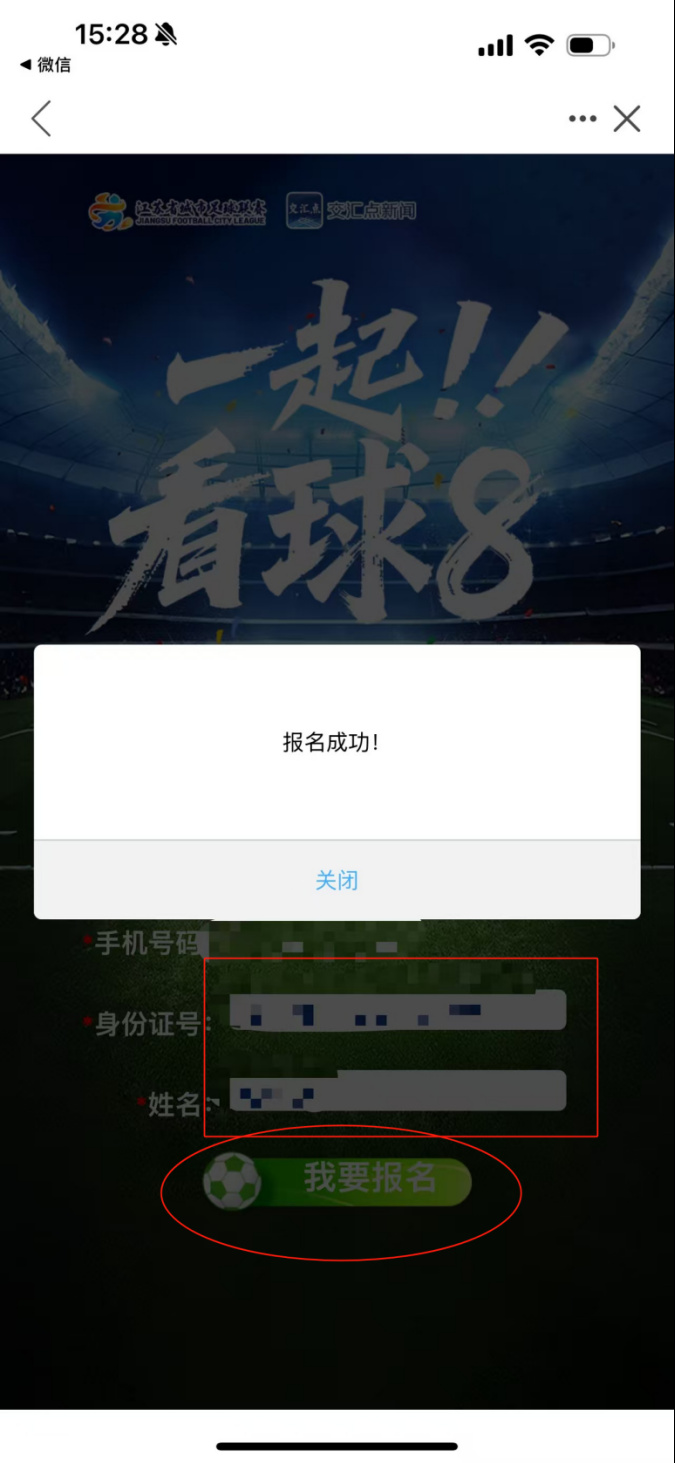Return to 微信 via the status bar link
Image resolution: width=675 pixels, height=1463 pixels.
[46, 65]
